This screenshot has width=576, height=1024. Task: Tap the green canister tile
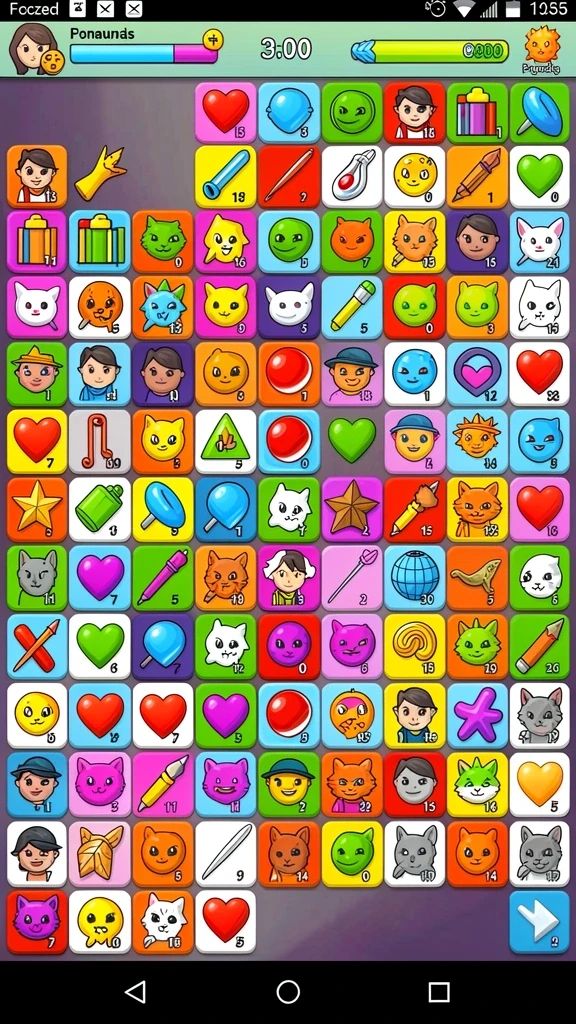click(99, 509)
